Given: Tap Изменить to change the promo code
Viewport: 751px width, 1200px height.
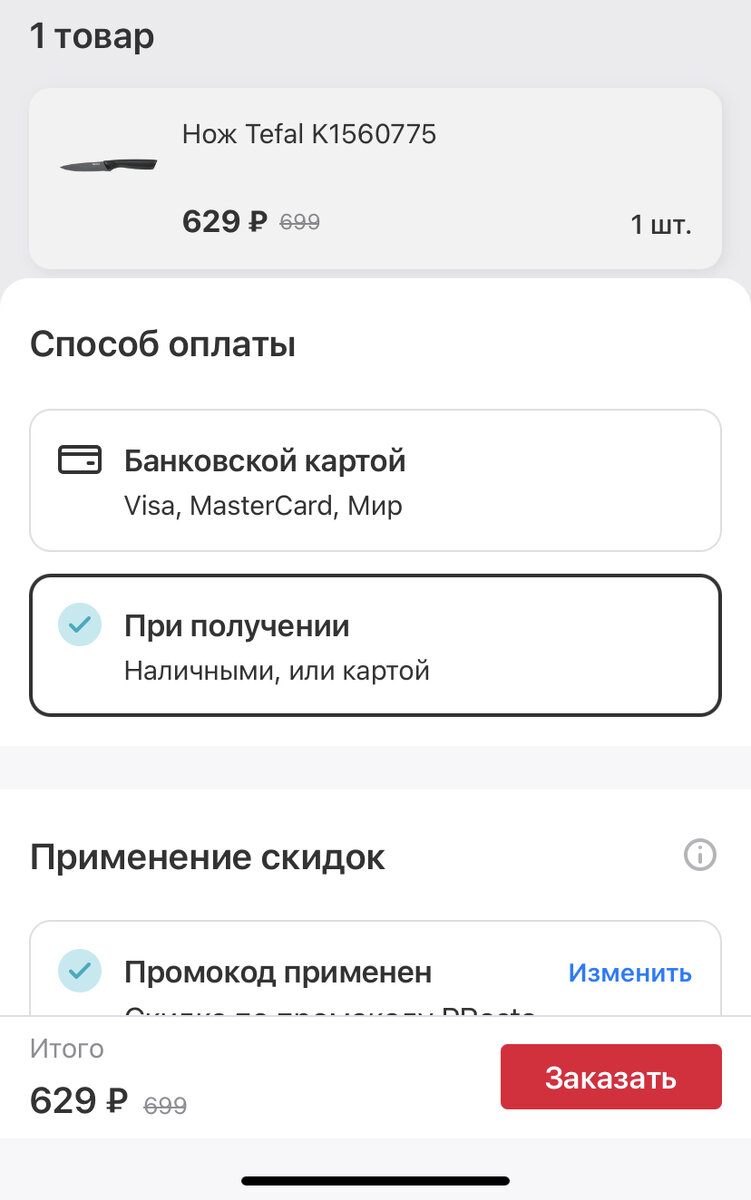Looking at the screenshot, I should [x=630, y=973].
